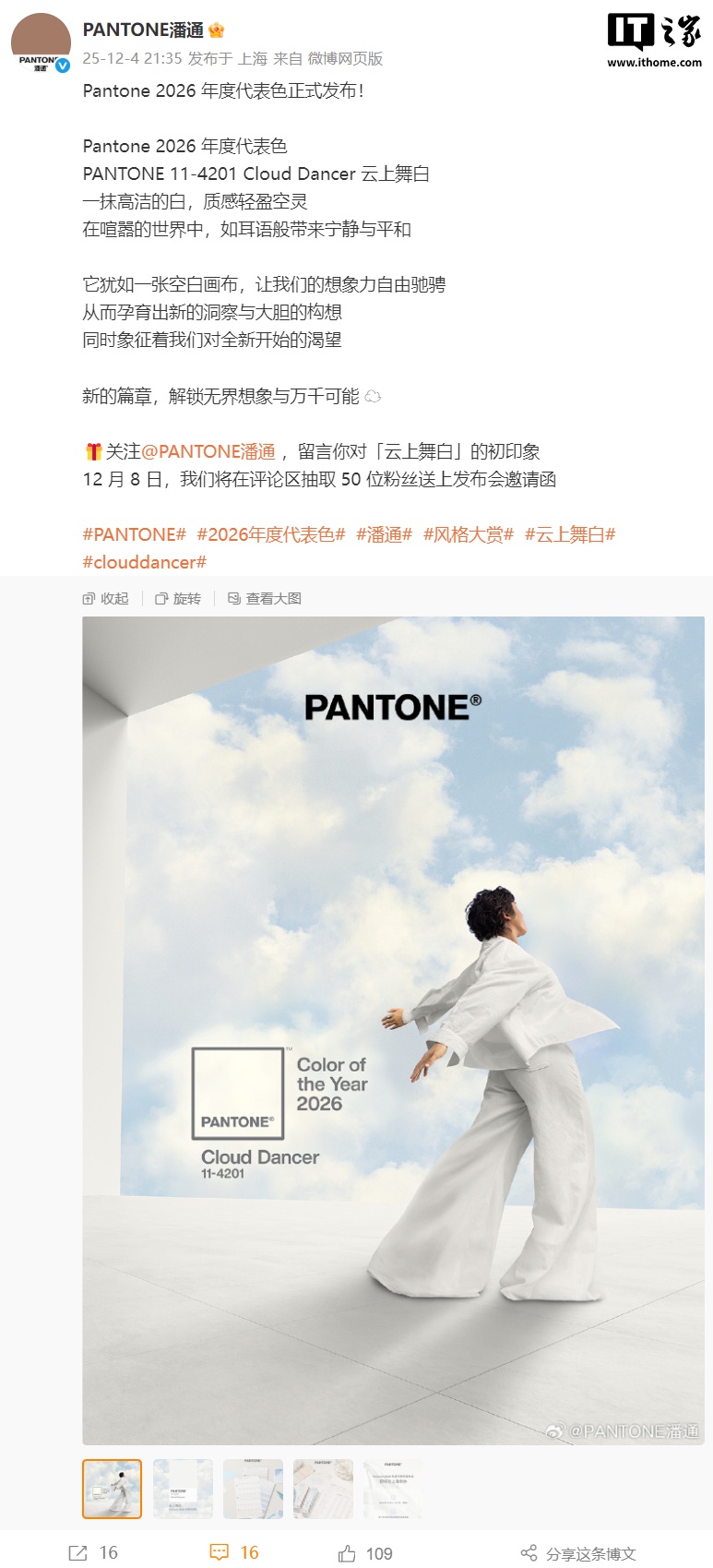This screenshot has height=1568, width=713.
Task: Rotate the image with 旋转
Action: click(x=178, y=598)
